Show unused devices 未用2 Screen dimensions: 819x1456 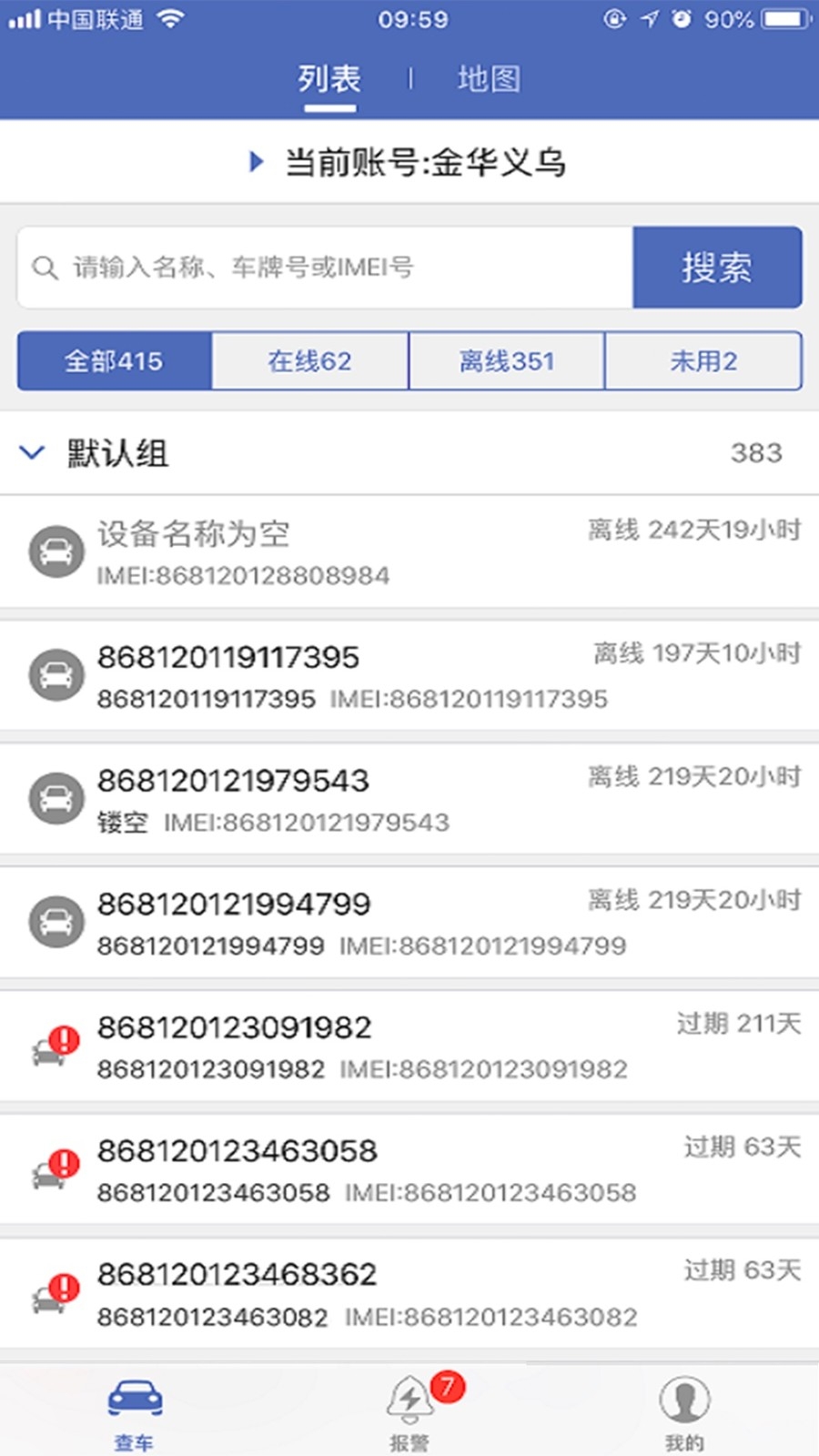point(703,361)
